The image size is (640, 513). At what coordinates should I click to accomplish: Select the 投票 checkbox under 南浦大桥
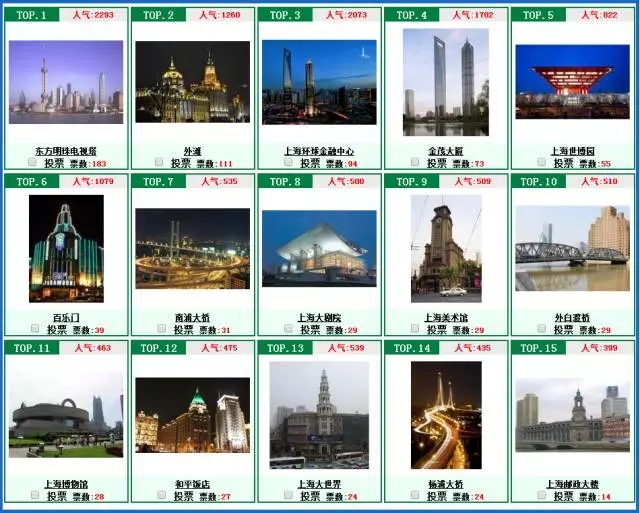pos(162,329)
